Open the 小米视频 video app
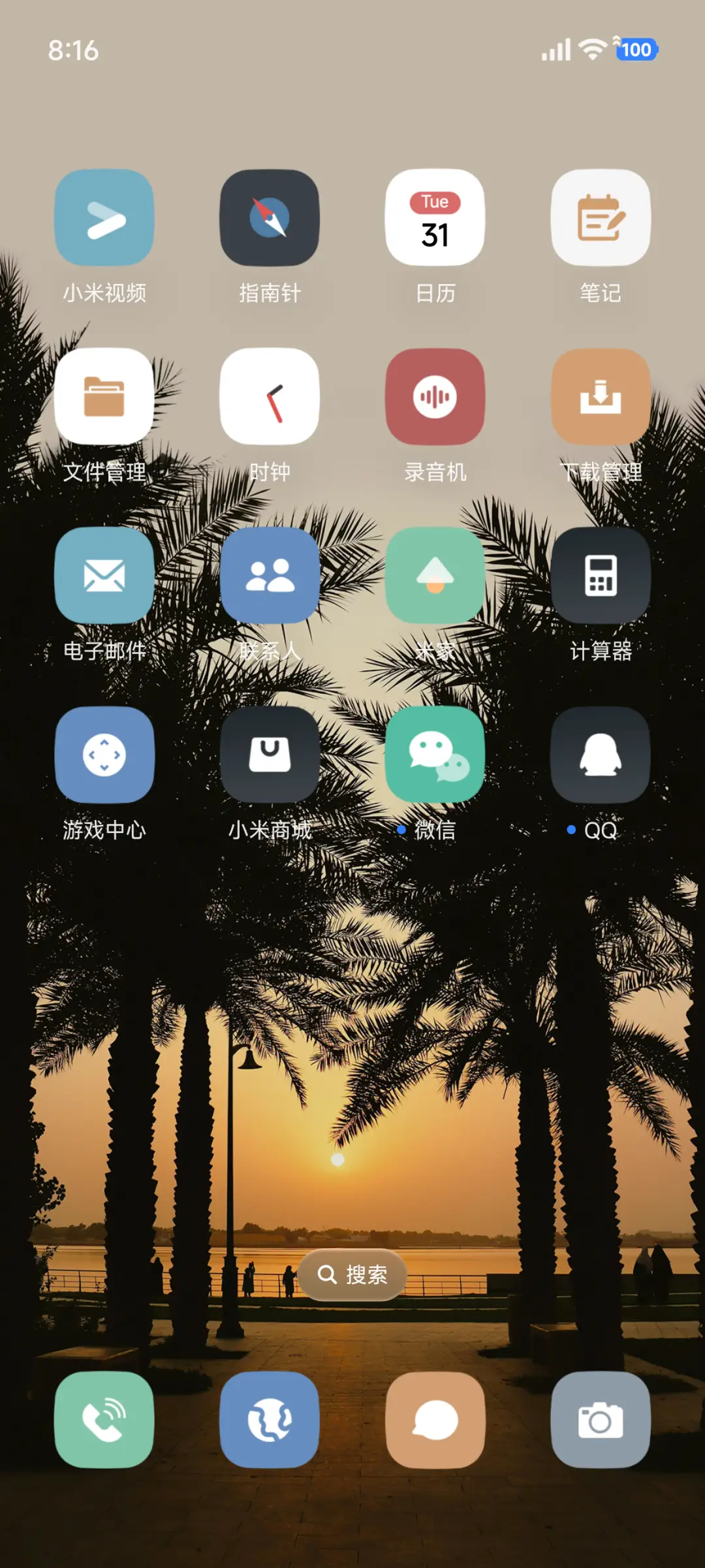This screenshot has height=1568, width=705. [104, 219]
